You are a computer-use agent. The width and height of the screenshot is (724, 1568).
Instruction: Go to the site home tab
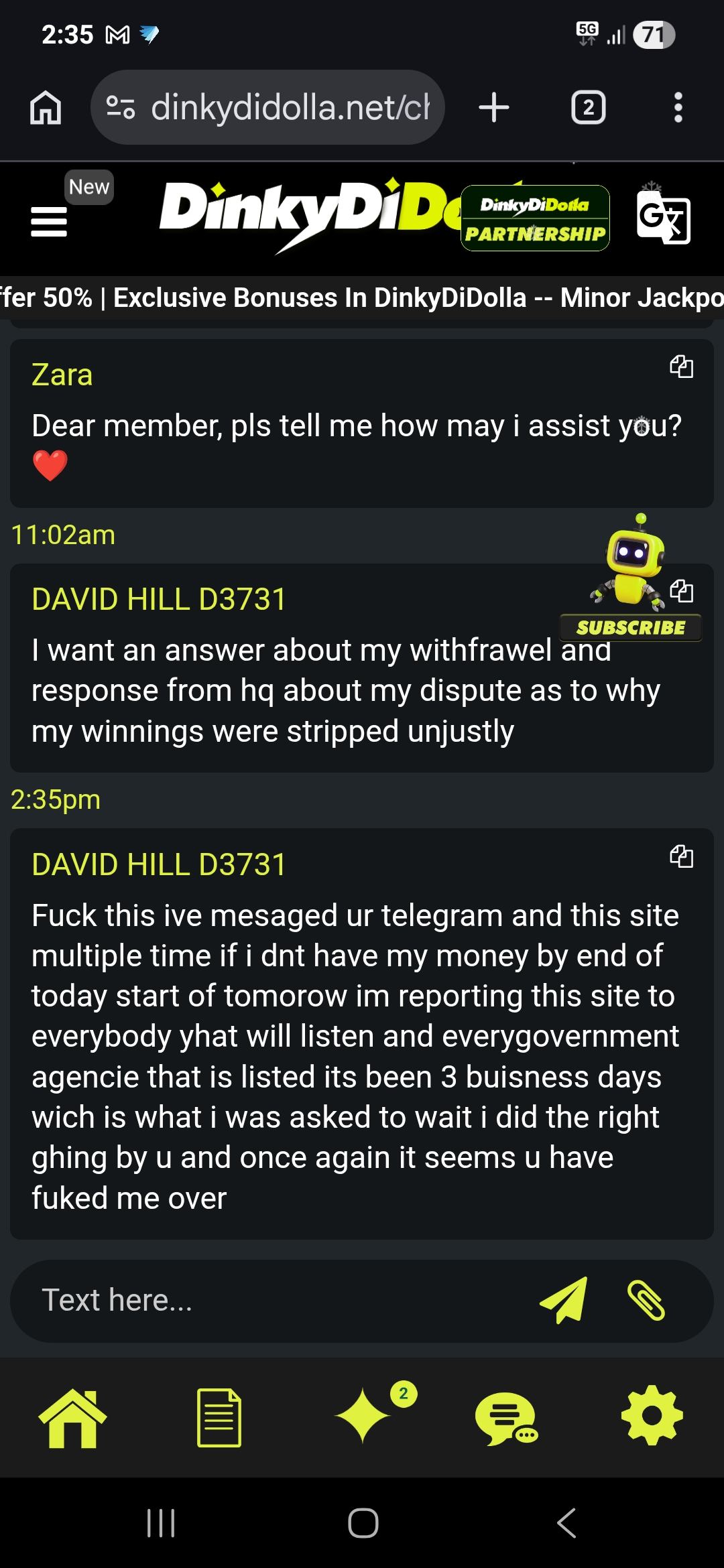point(72,1417)
